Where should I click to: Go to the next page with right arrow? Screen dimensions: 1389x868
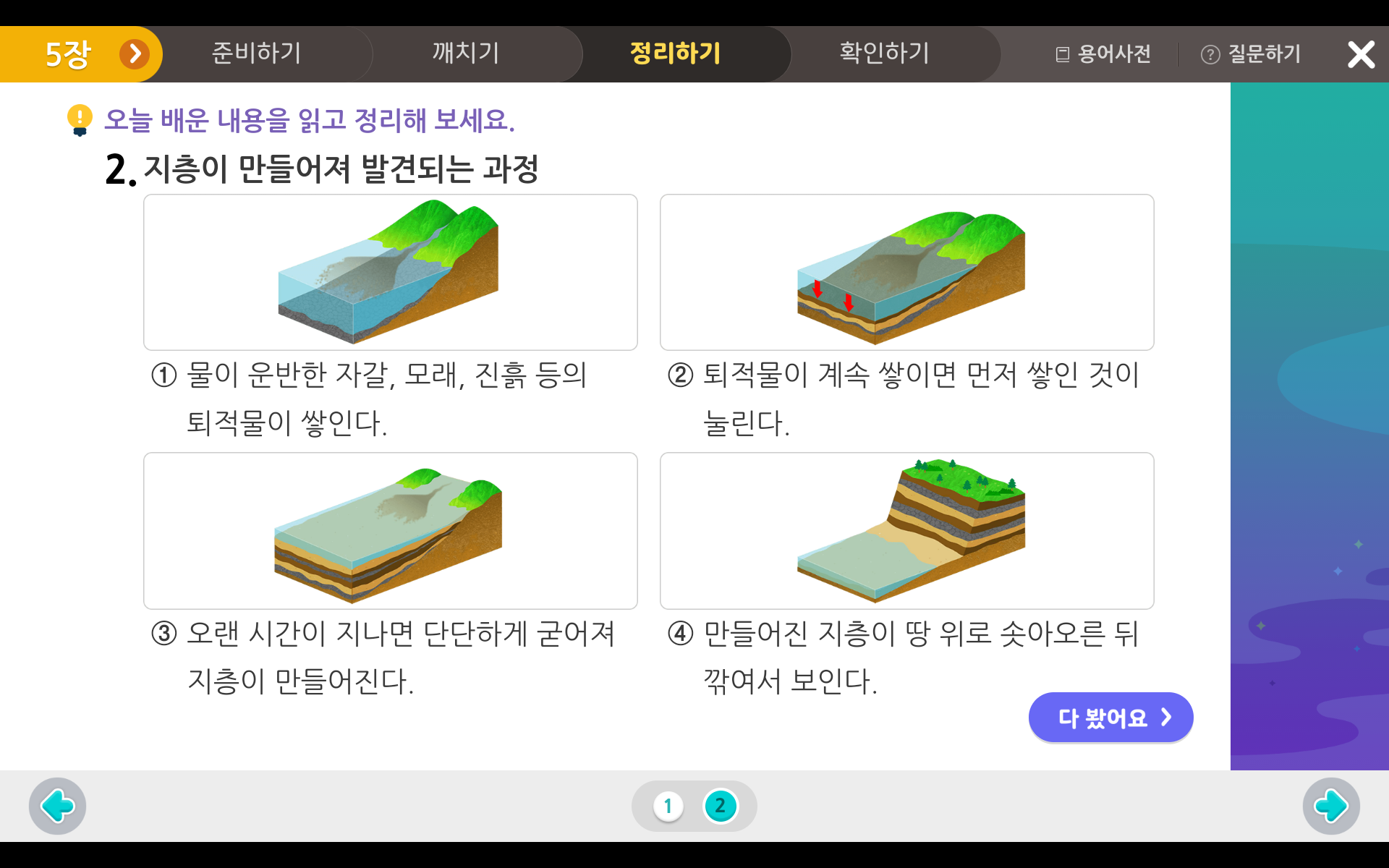point(1331,806)
